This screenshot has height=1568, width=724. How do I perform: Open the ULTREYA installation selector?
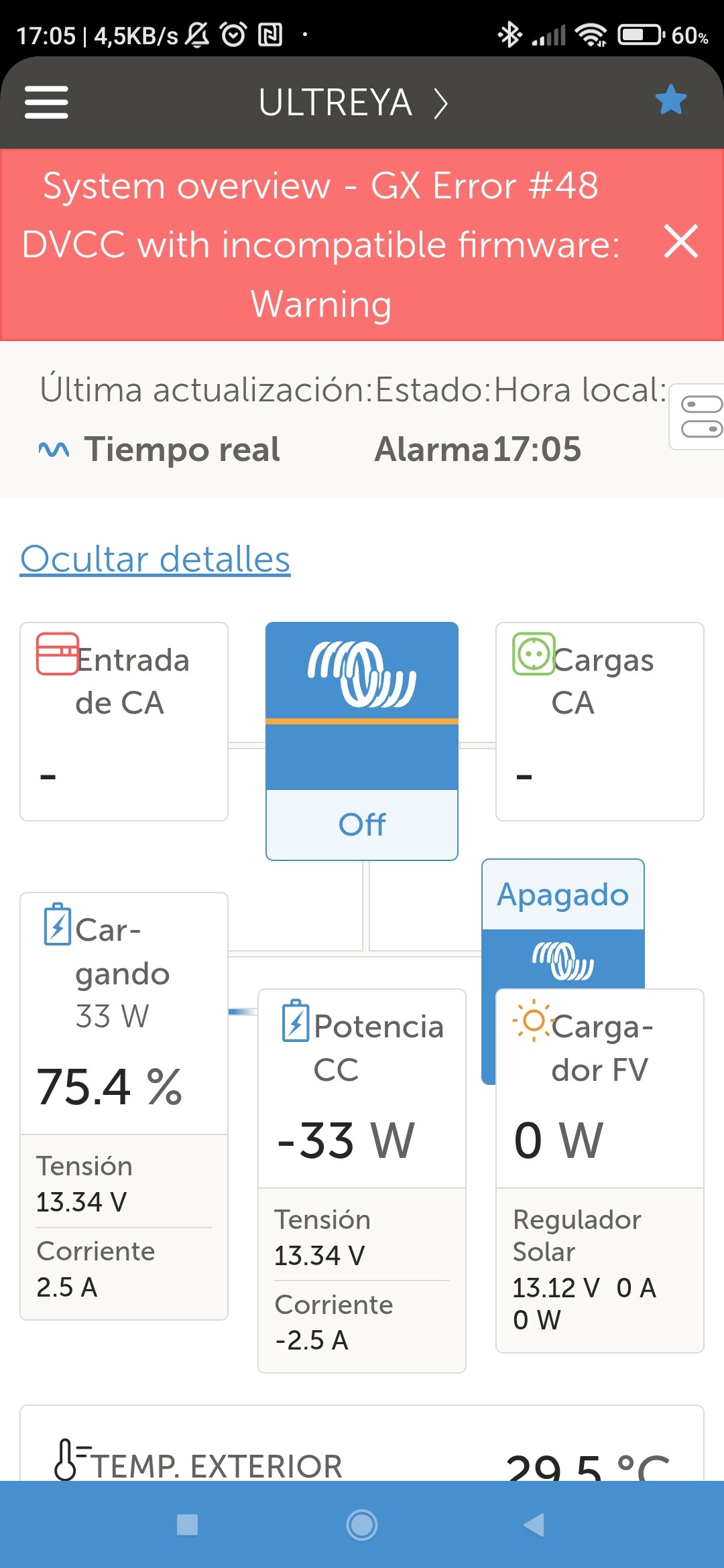pos(352,103)
